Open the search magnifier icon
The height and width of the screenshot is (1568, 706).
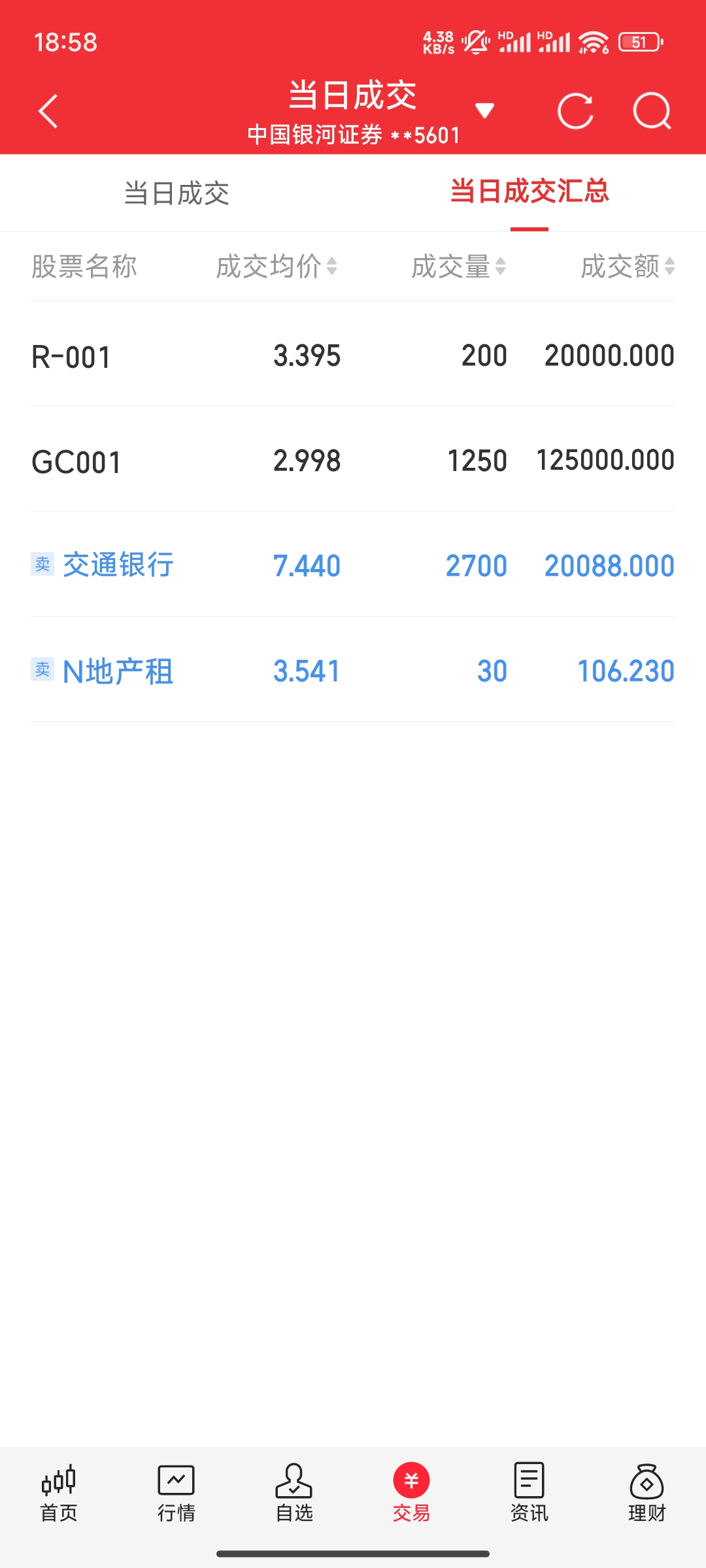652,111
